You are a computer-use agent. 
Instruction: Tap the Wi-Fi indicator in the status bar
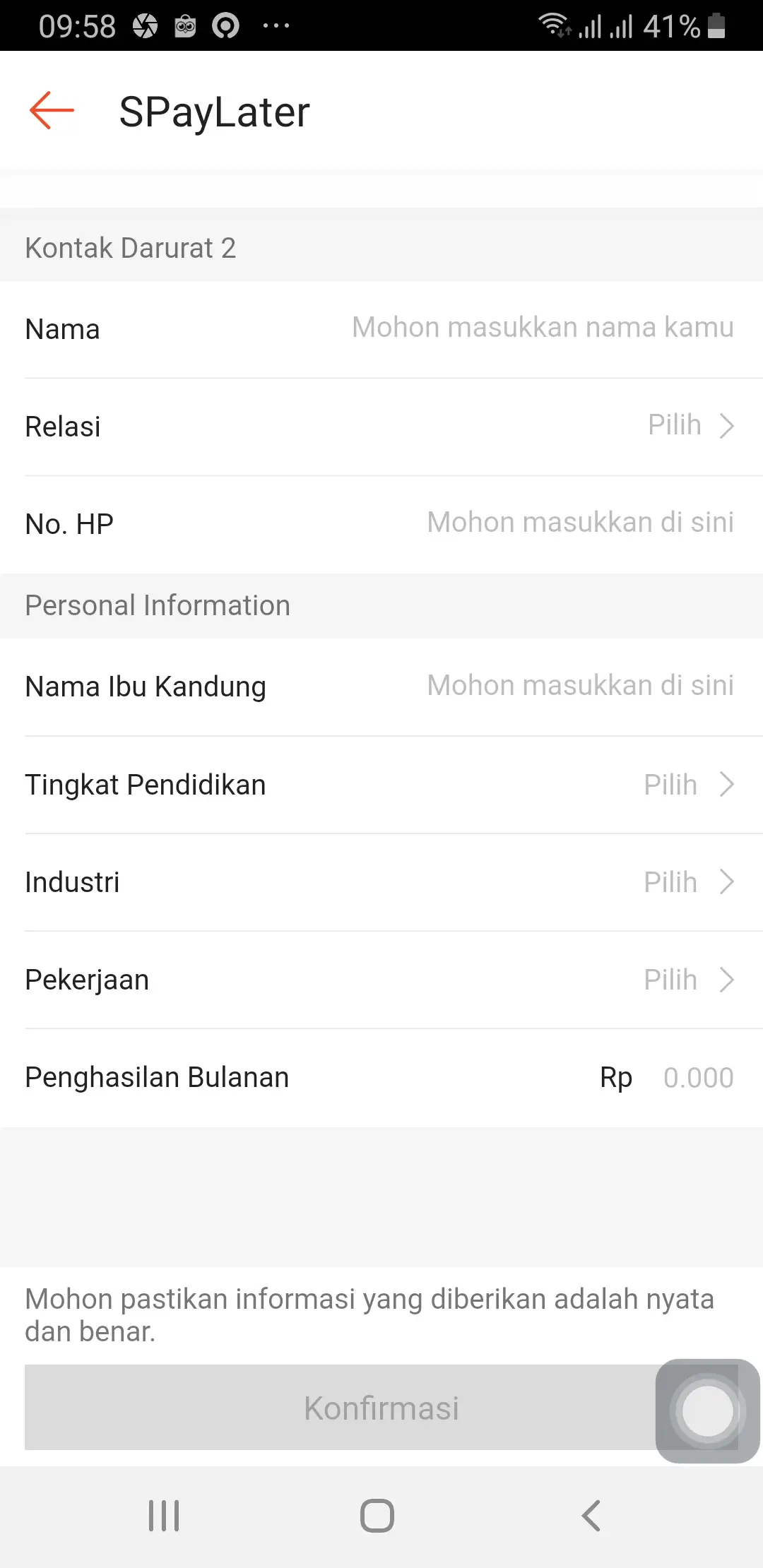coord(555,26)
